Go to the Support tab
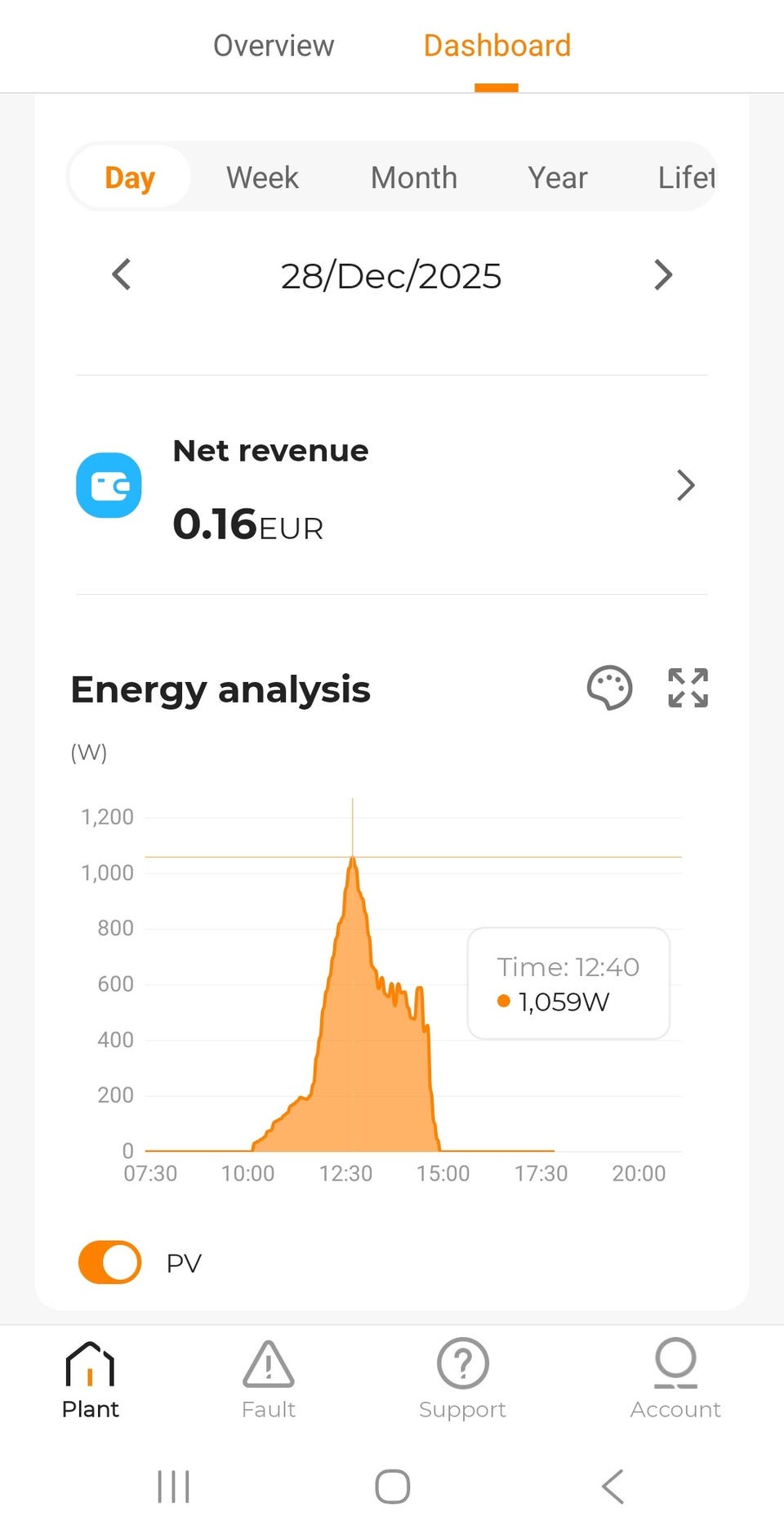Image resolution: width=784 pixels, height=1539 pixels. [x=462, y=1380]
